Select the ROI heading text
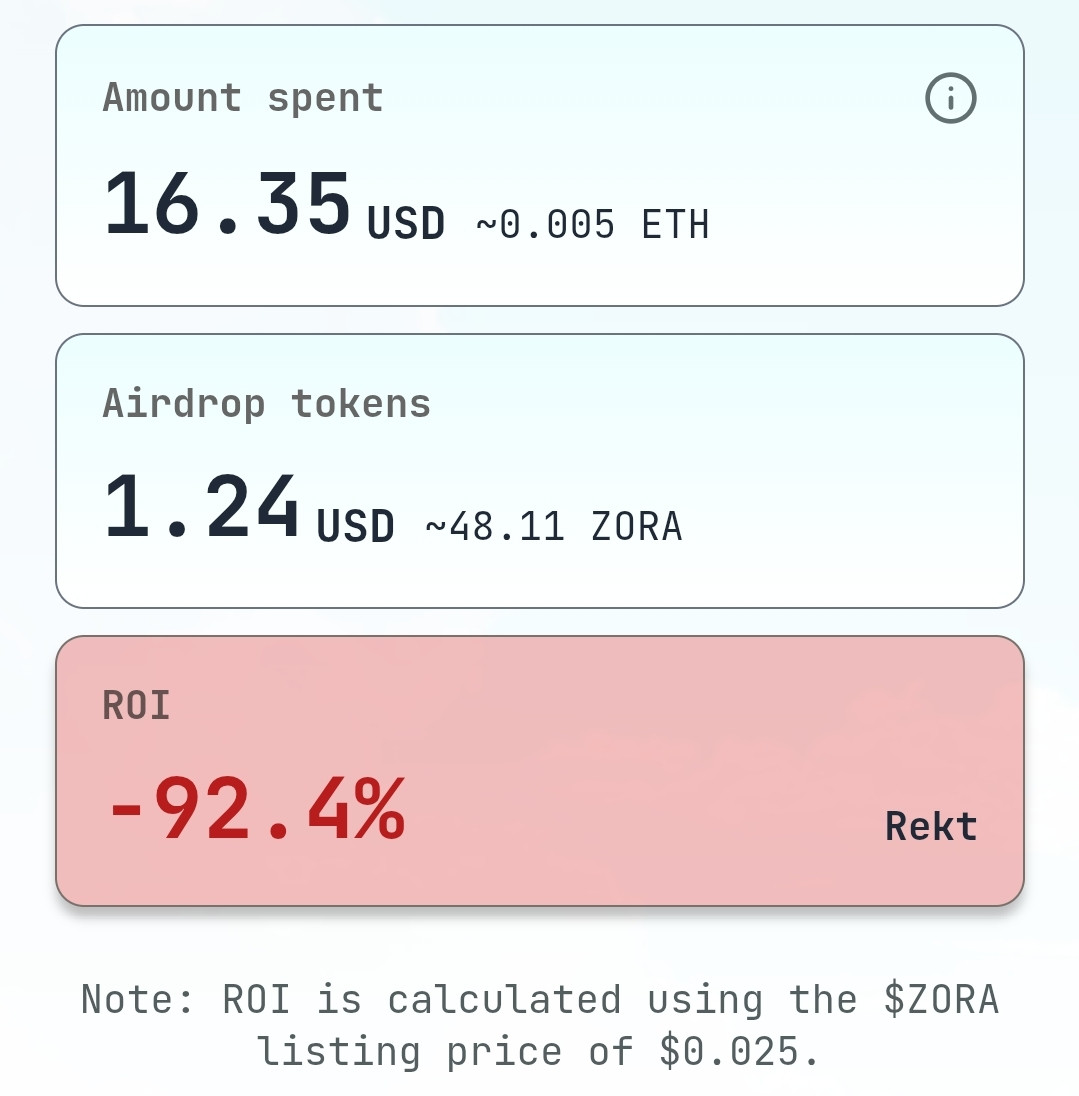This screenshot has width=1079, height=1096. pos(135,703)
